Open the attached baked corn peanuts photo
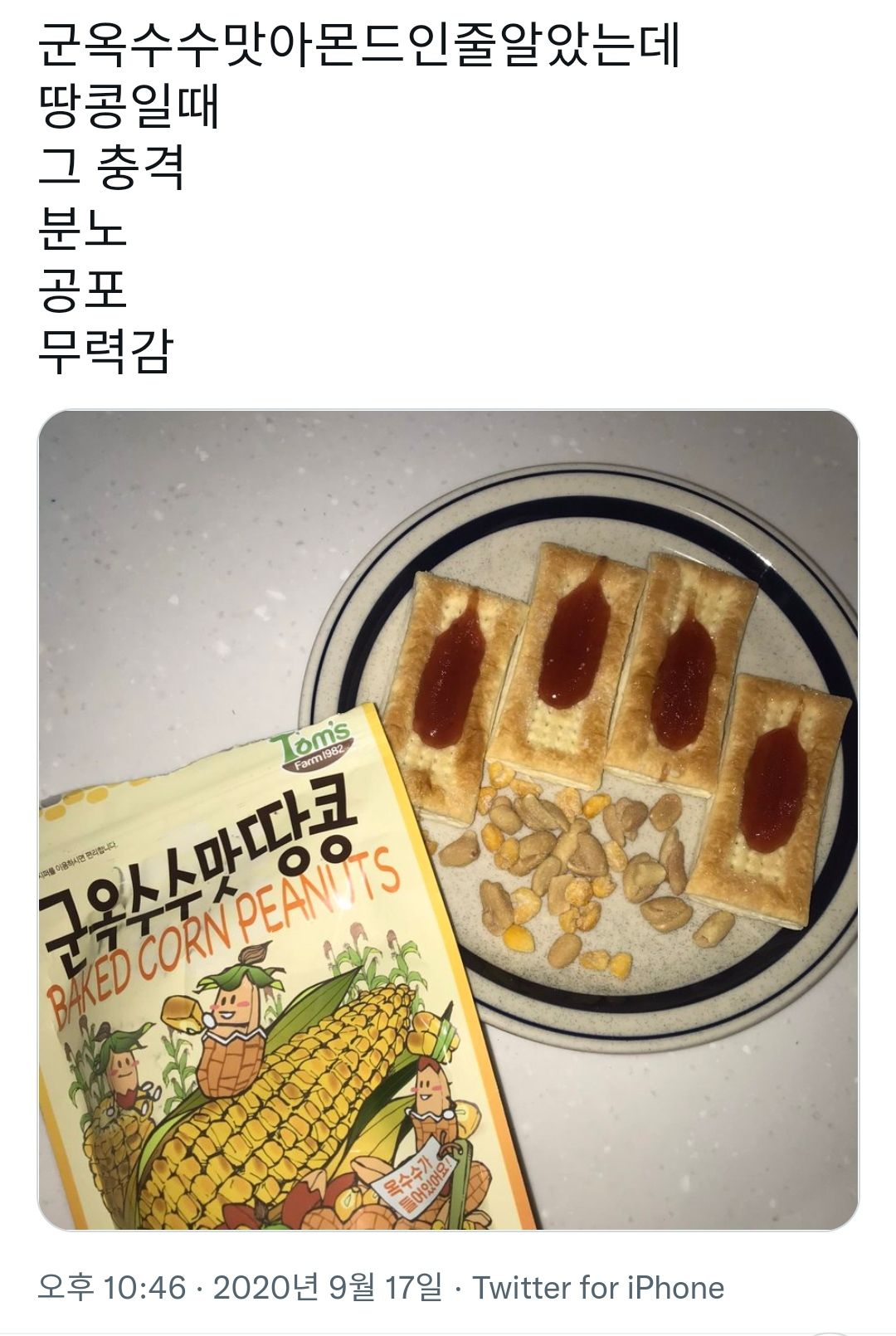Image resolution: width=896 pixels, height=1336 pixels. point(448,820)
